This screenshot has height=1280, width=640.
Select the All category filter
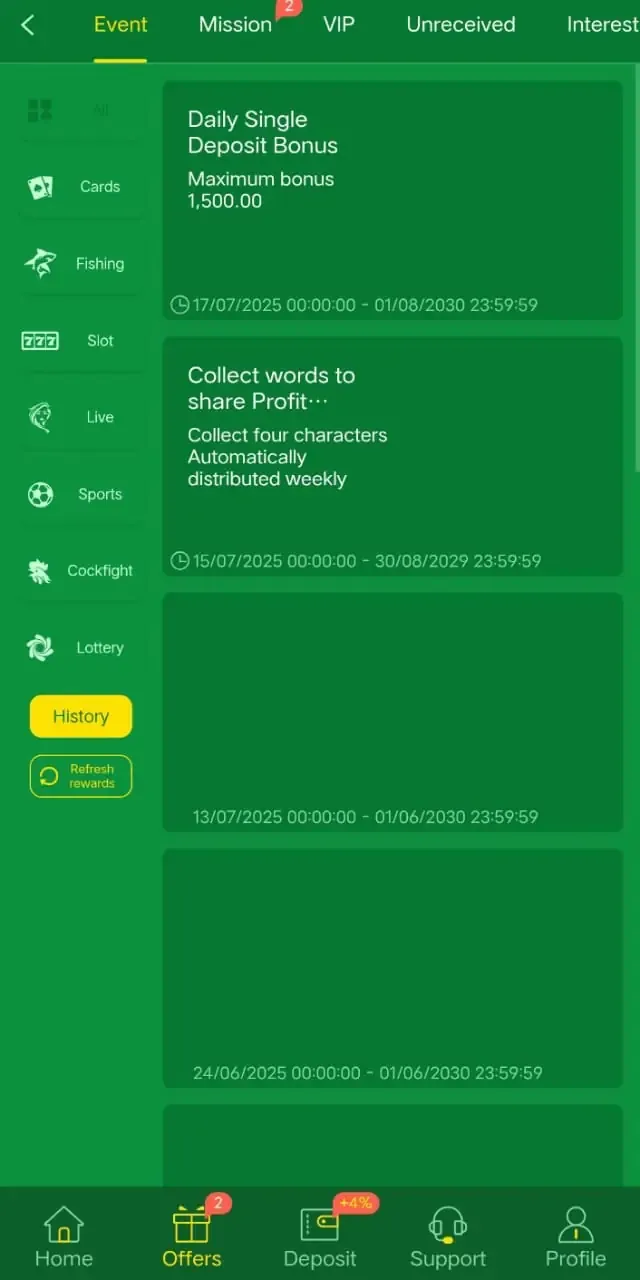(80, 110)
